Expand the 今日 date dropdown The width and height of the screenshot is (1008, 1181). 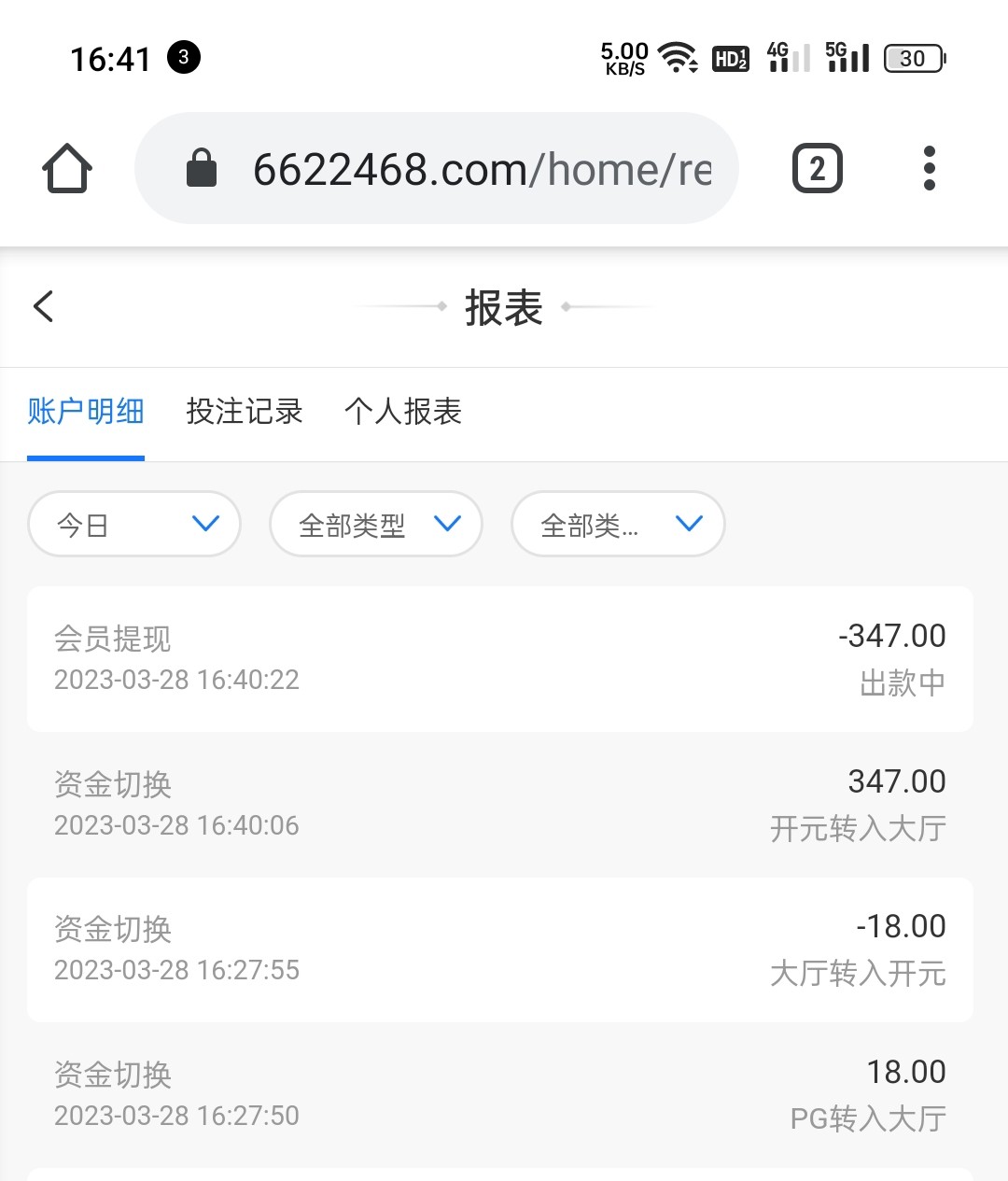pos(134,525)
